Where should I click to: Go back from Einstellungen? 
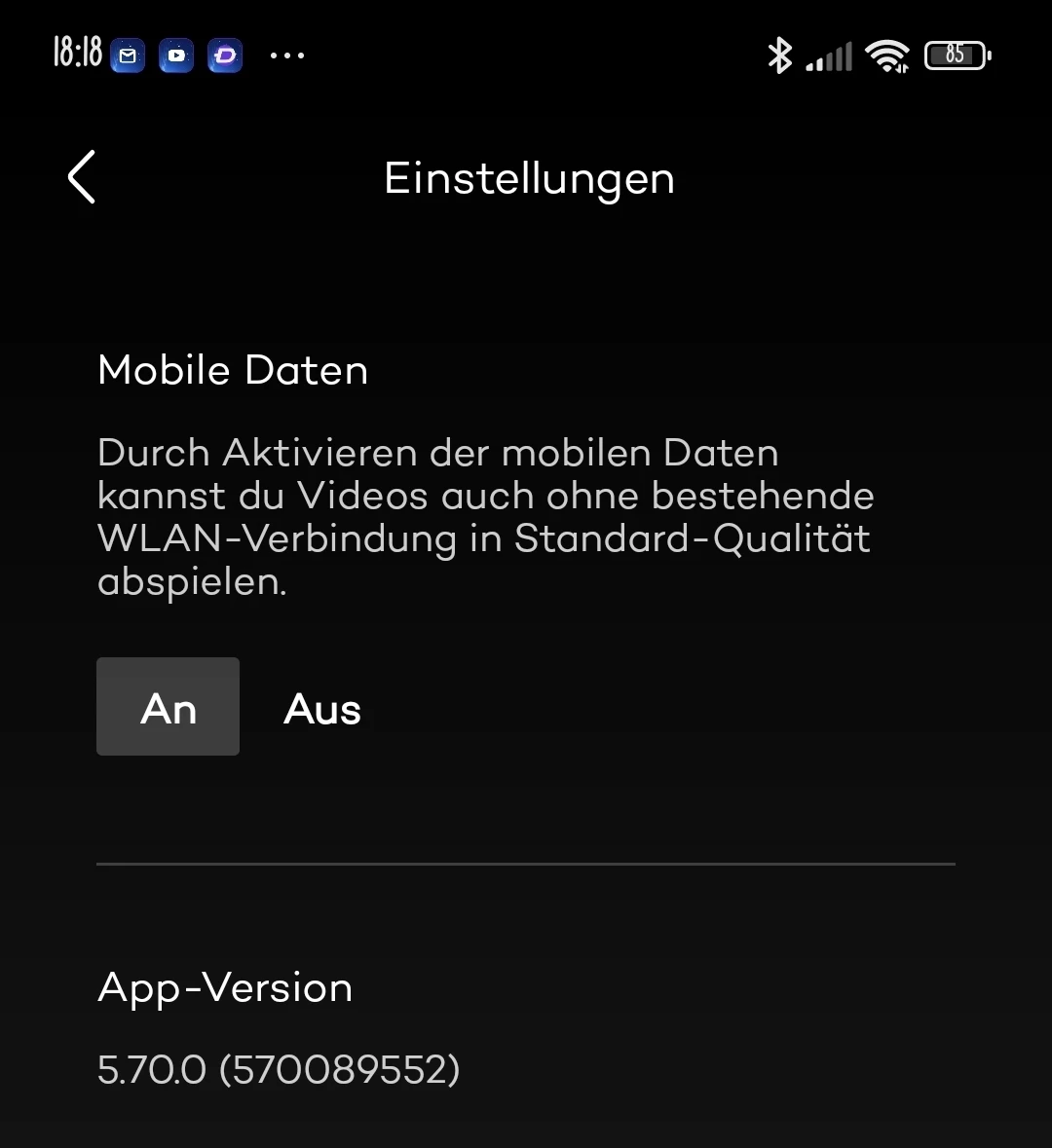[82, 177]
